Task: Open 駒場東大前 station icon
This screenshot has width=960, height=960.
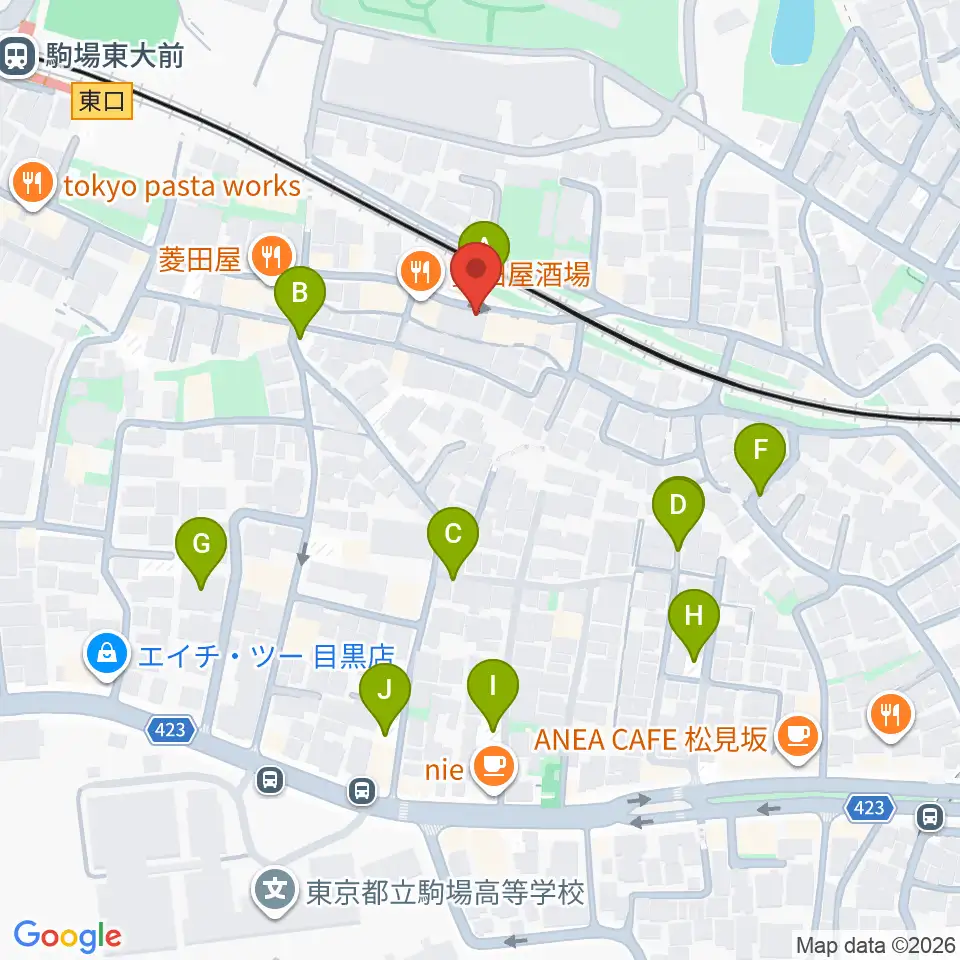Action: [x=17, y=56]
